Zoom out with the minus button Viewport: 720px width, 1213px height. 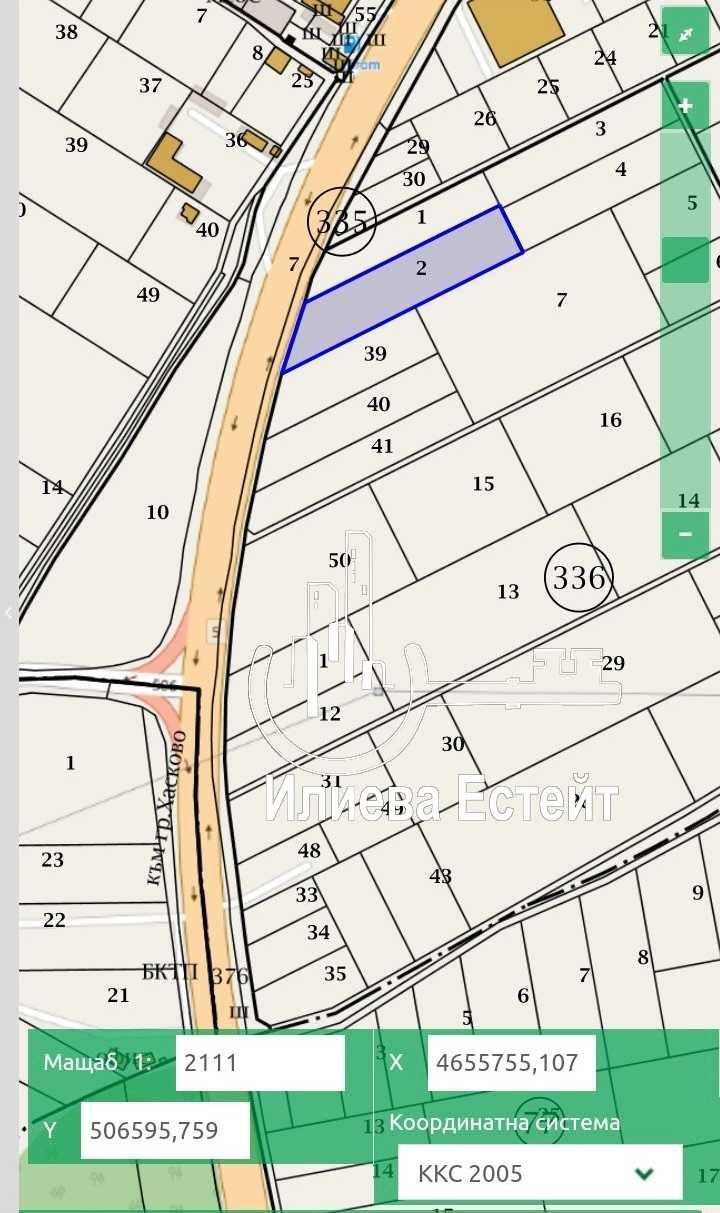[685, 535]
